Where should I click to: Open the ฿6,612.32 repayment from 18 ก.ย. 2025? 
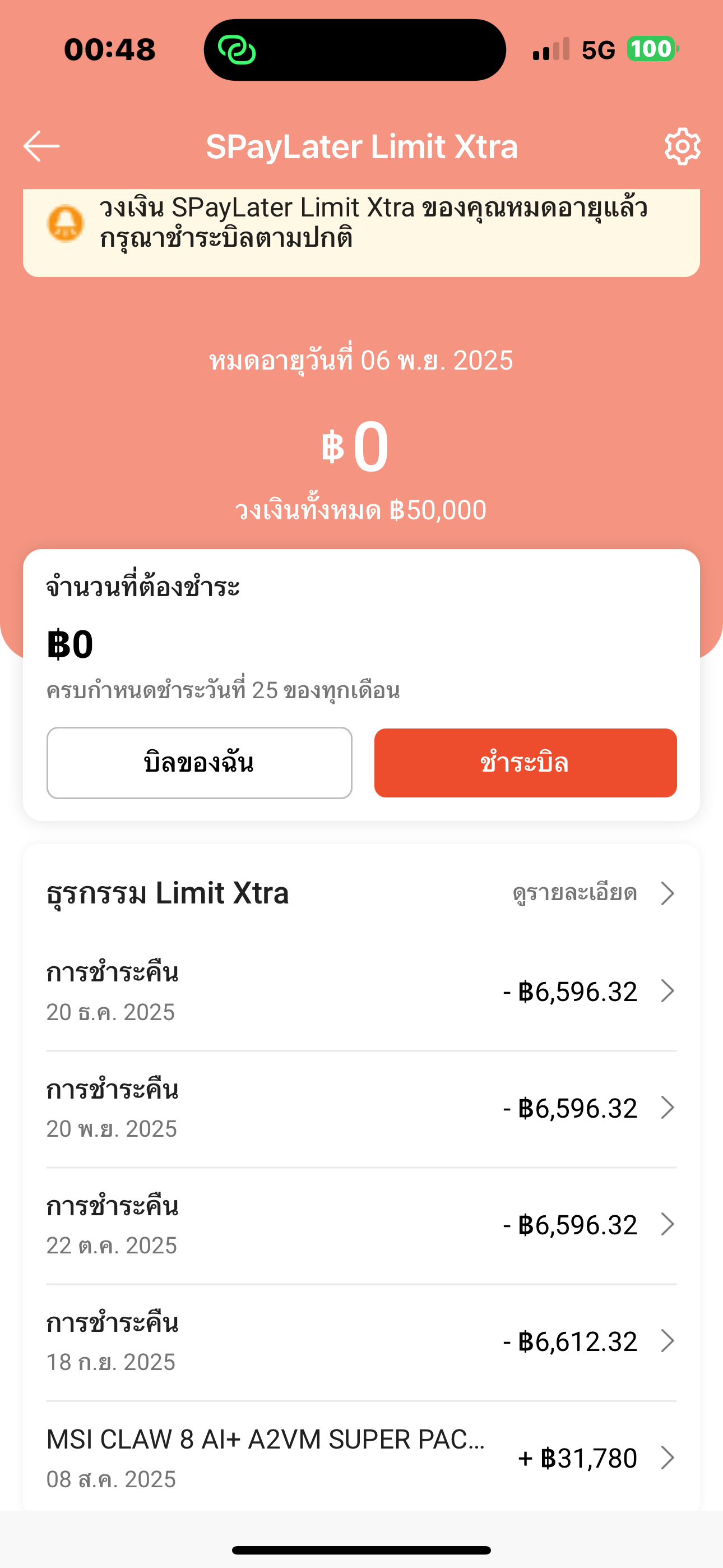coord(361,1341)
